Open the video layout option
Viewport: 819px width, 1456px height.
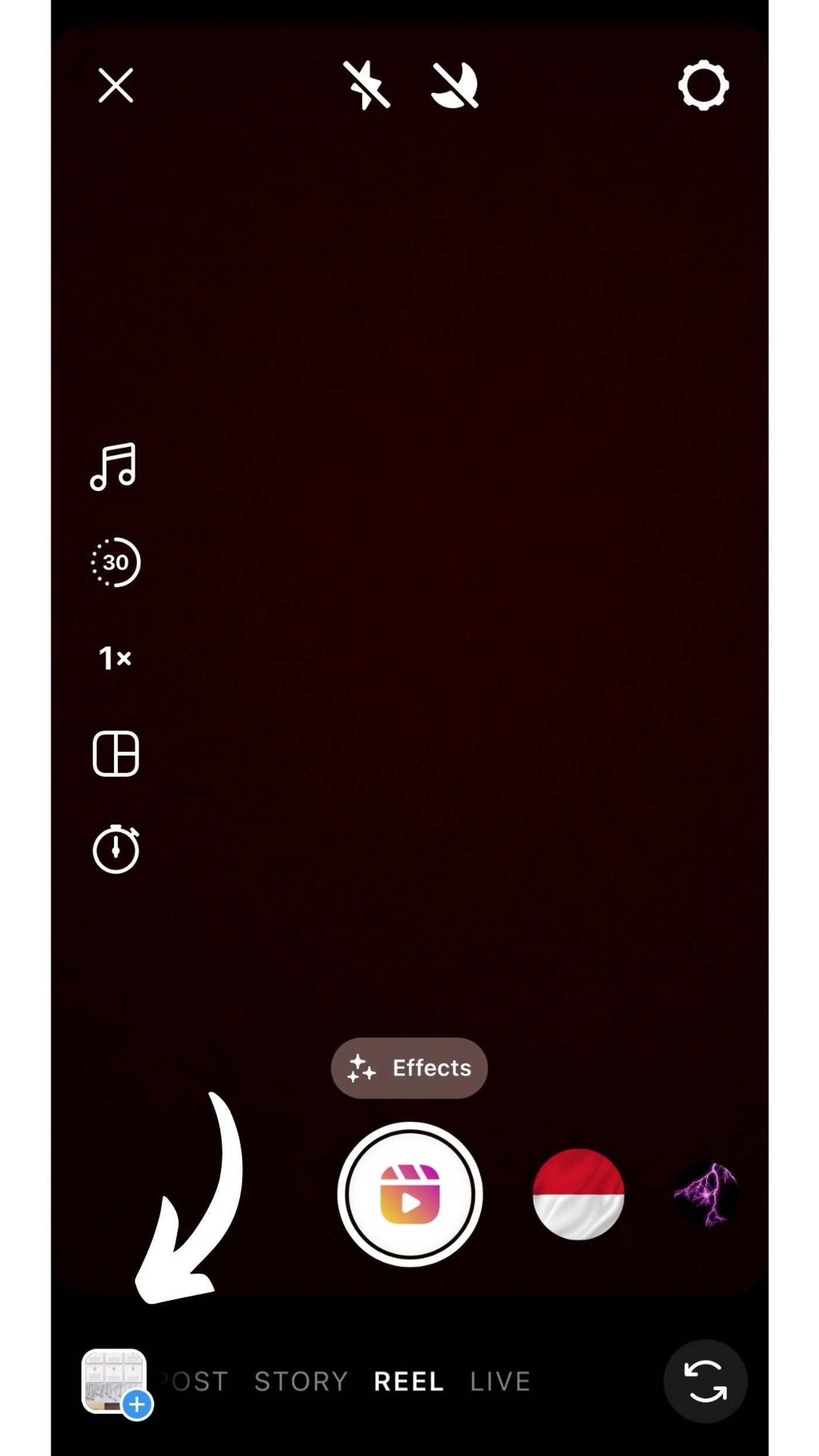[116, 753]
